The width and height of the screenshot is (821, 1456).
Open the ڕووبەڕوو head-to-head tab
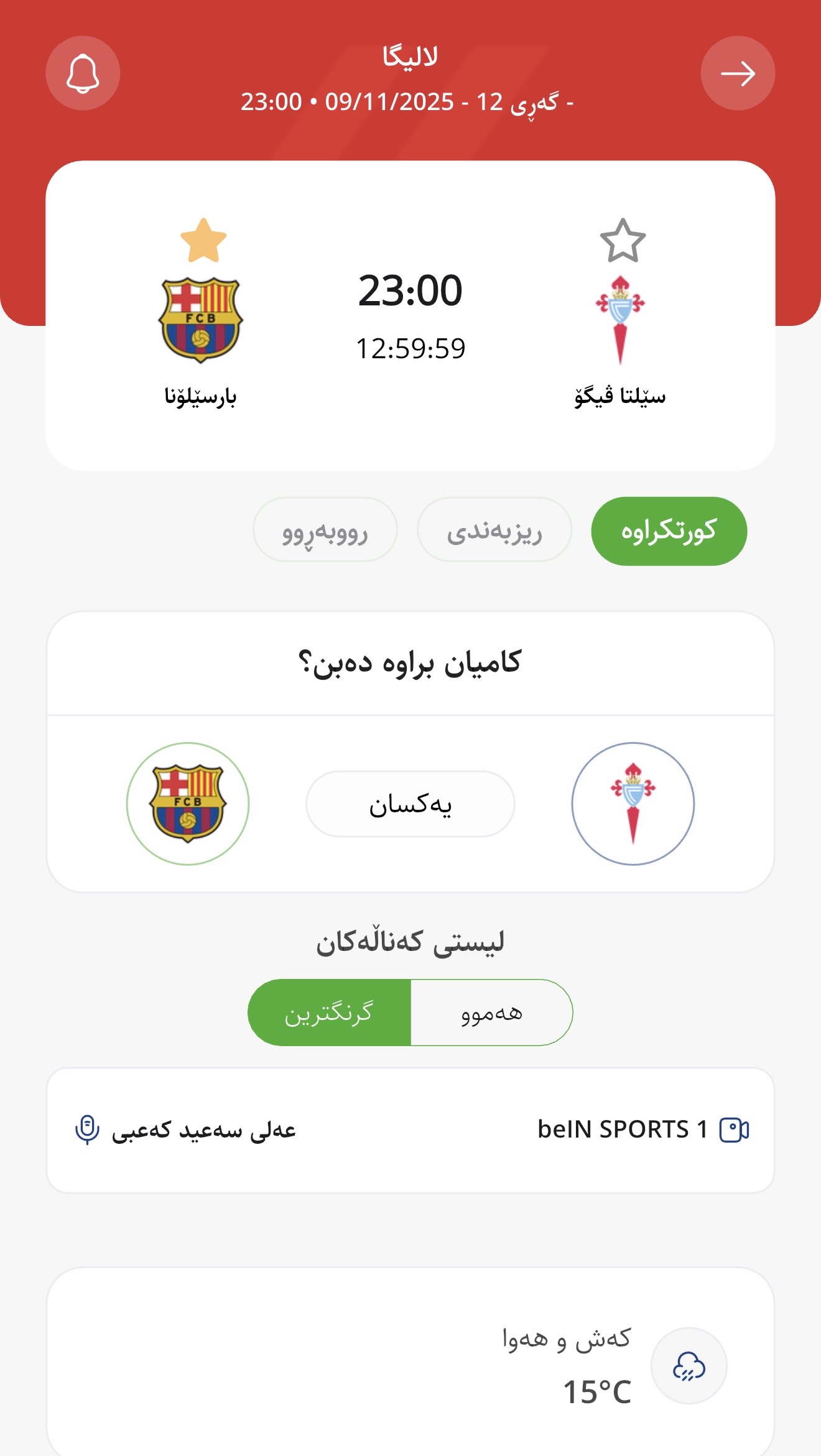click(325, 531)
